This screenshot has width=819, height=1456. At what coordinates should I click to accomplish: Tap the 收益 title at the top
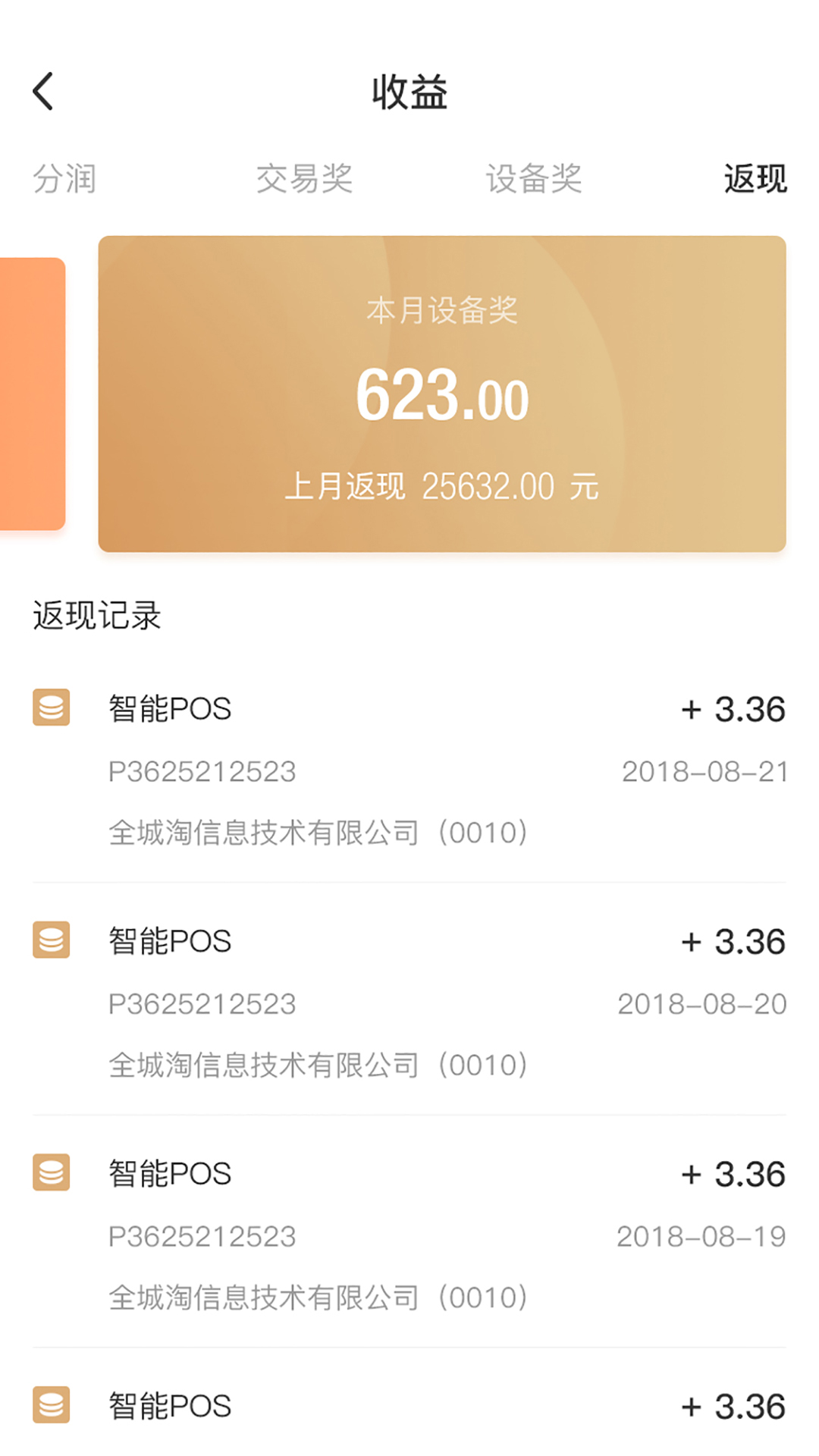(x=409, y=91)
